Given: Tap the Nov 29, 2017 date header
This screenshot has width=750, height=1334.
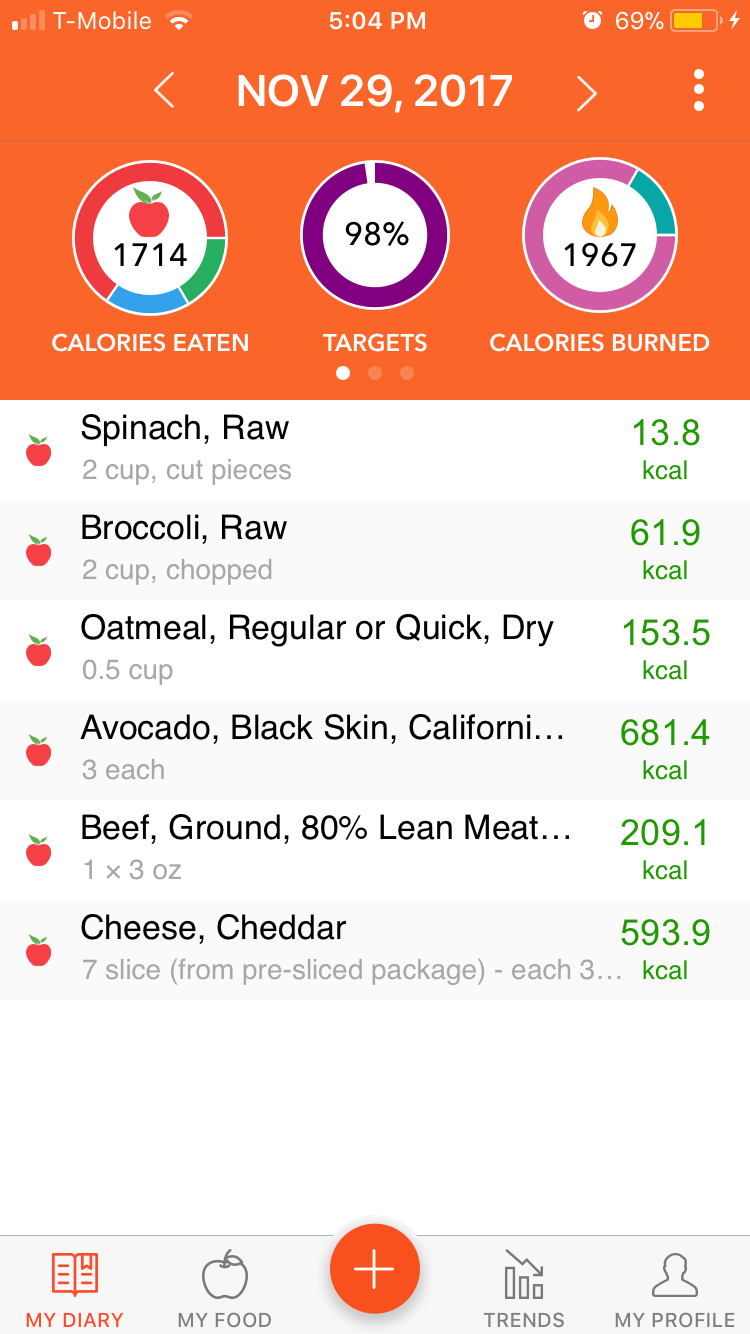Looking at the screenshot, I should point(374,92).
